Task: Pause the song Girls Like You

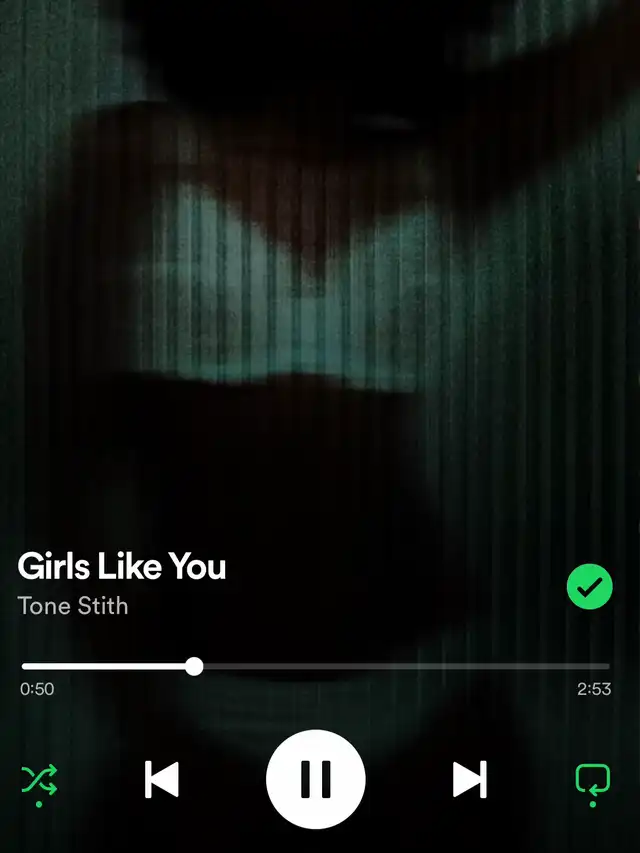Action: pyautogui.click(x=316, y=779)
